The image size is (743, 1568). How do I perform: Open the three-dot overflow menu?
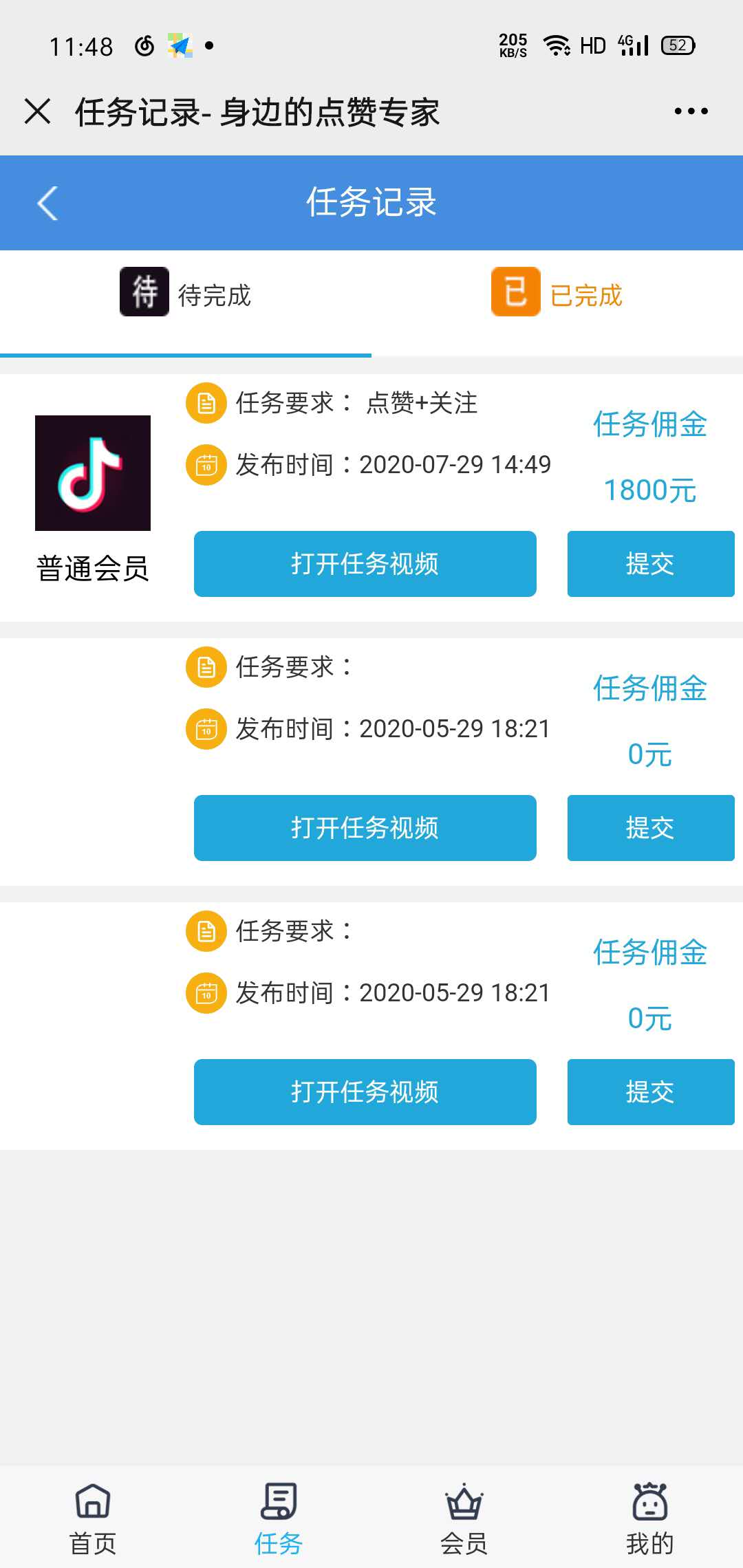[x=691, y=111]
